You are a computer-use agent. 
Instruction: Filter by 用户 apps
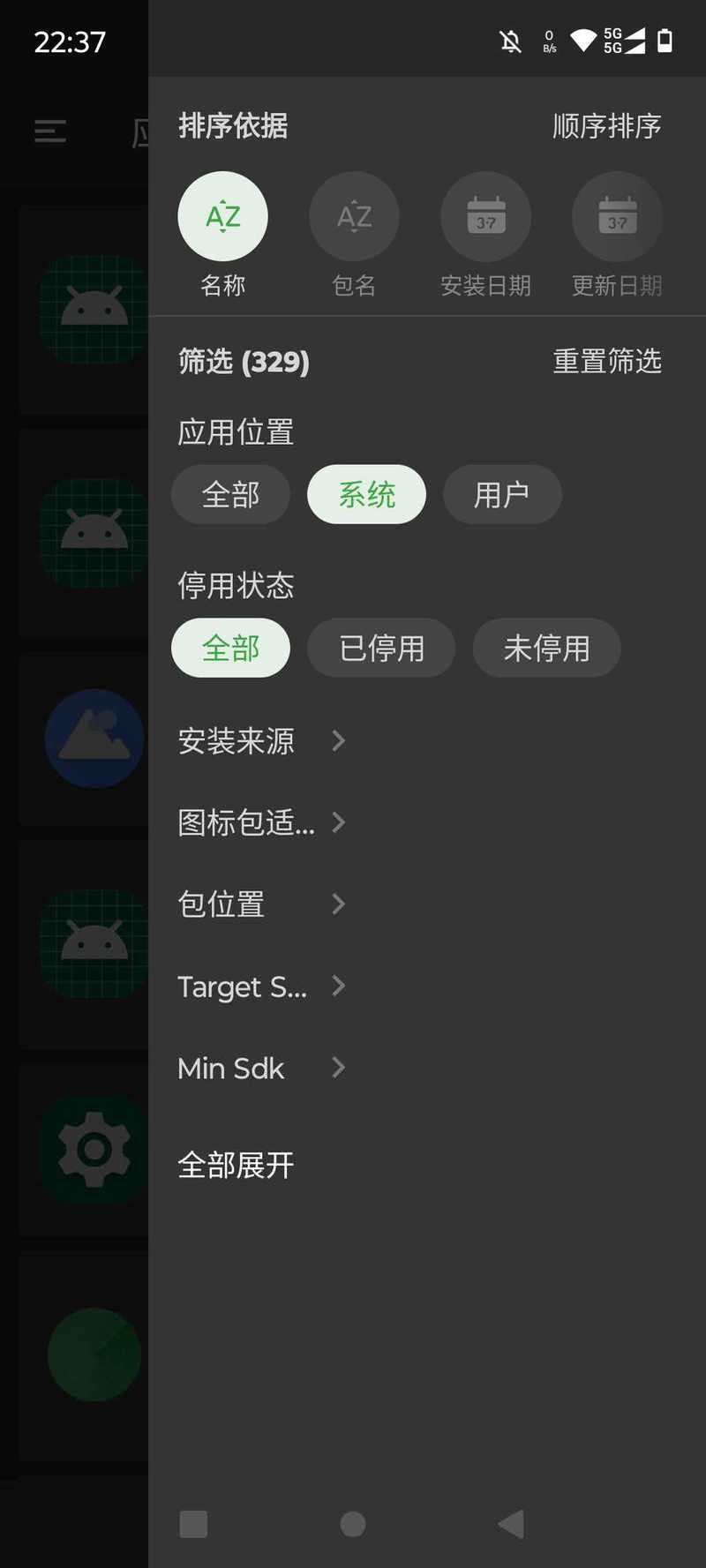point(502,494)
